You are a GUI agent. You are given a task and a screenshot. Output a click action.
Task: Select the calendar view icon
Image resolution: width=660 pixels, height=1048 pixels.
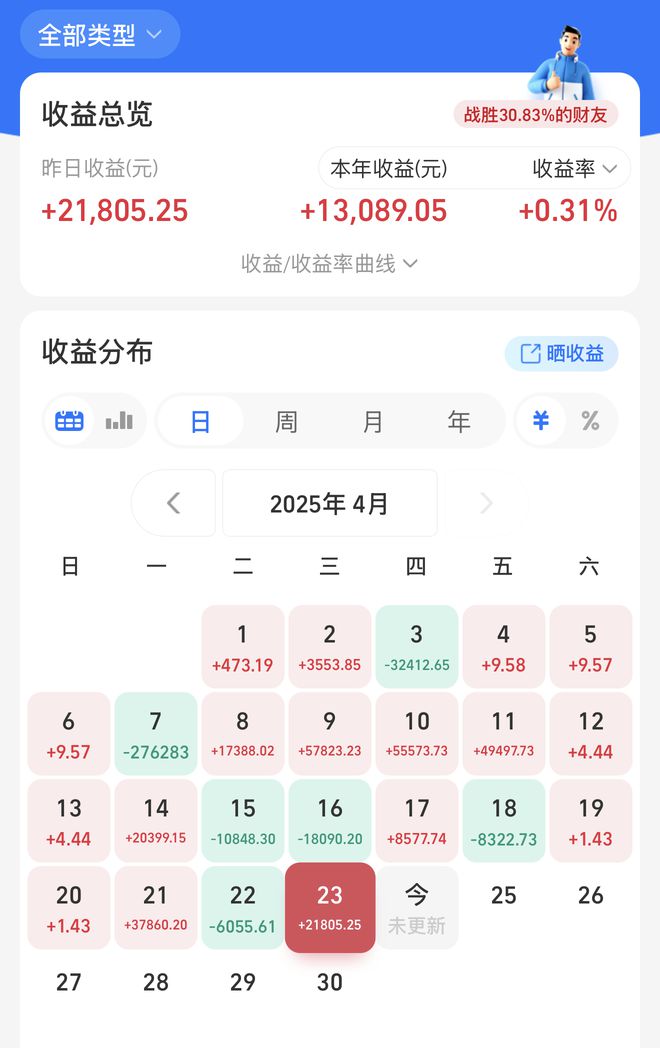click(x=69, y=421)
